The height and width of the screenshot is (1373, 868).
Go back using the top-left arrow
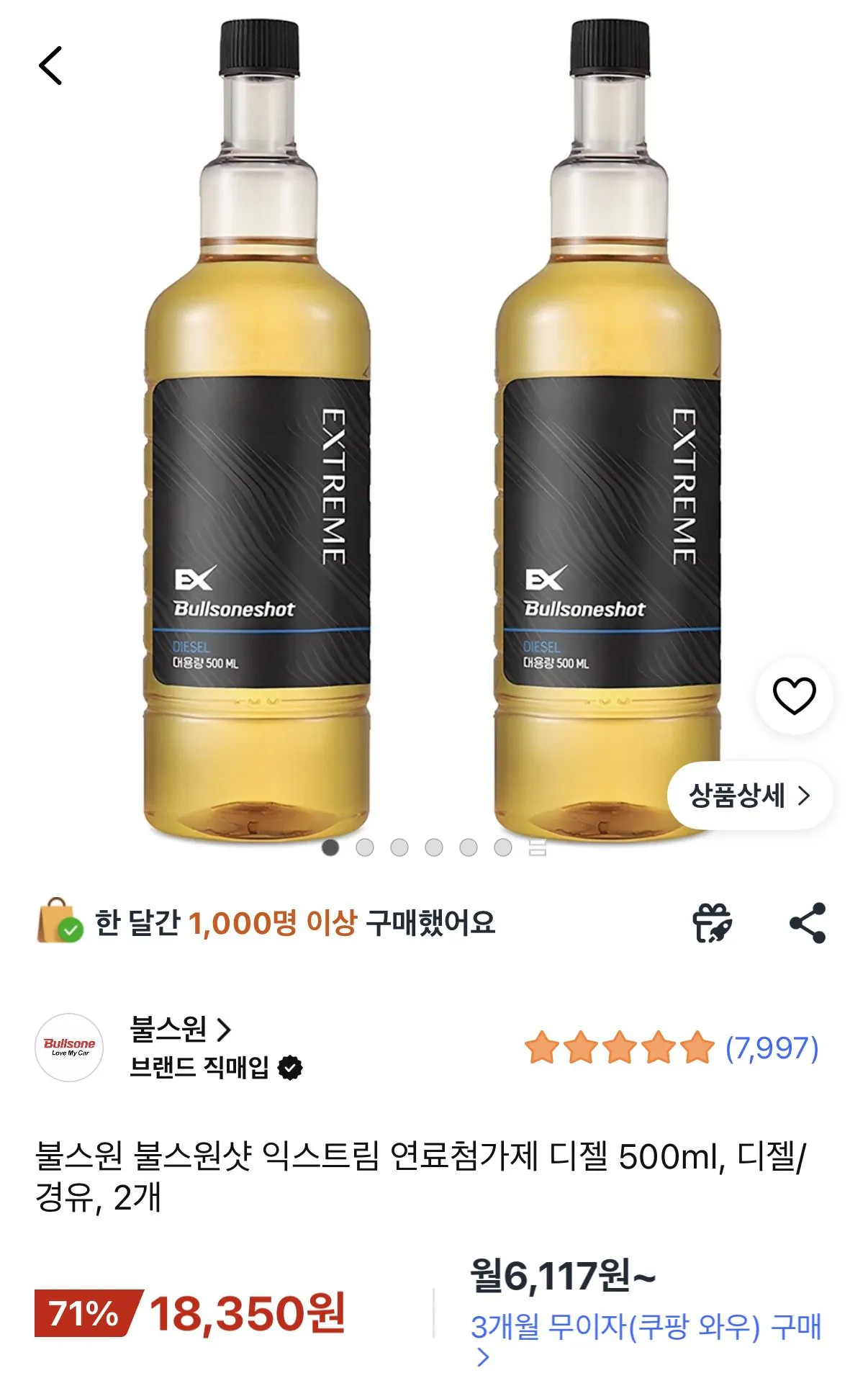coord(50,66)
